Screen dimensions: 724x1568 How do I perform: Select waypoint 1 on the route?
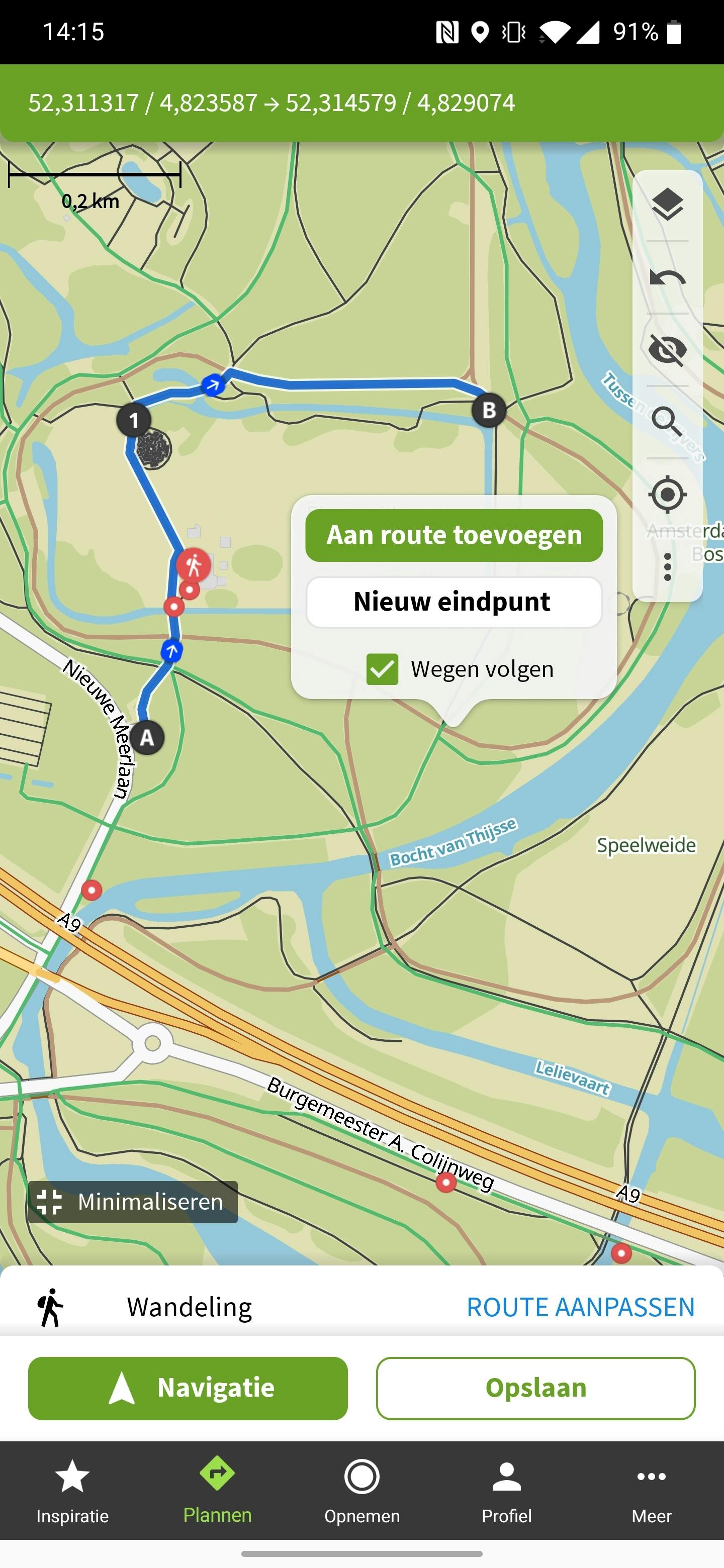134,420
